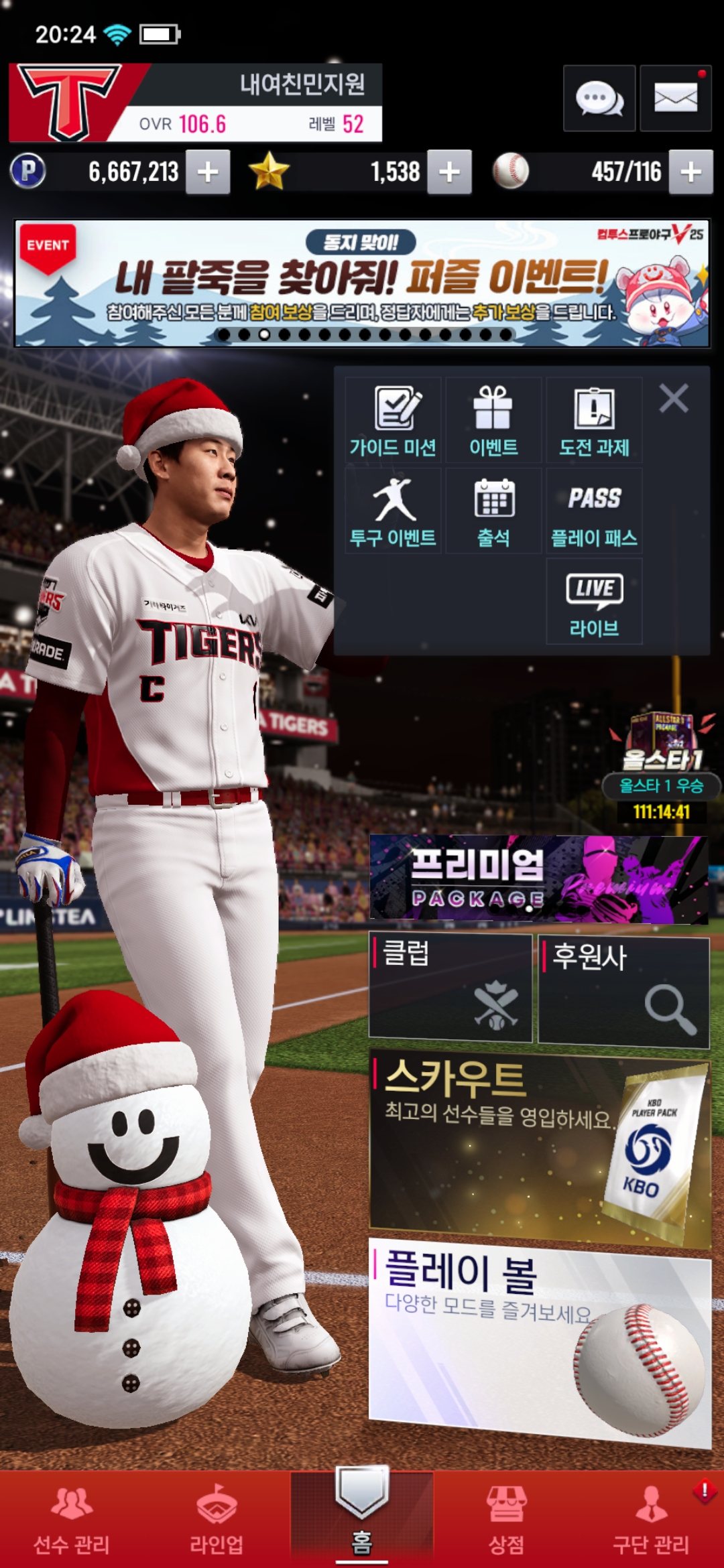Open 스카우트 to recruit players
The height and width of the screenshot is (1568, 724).
[x=540, y=1147]
